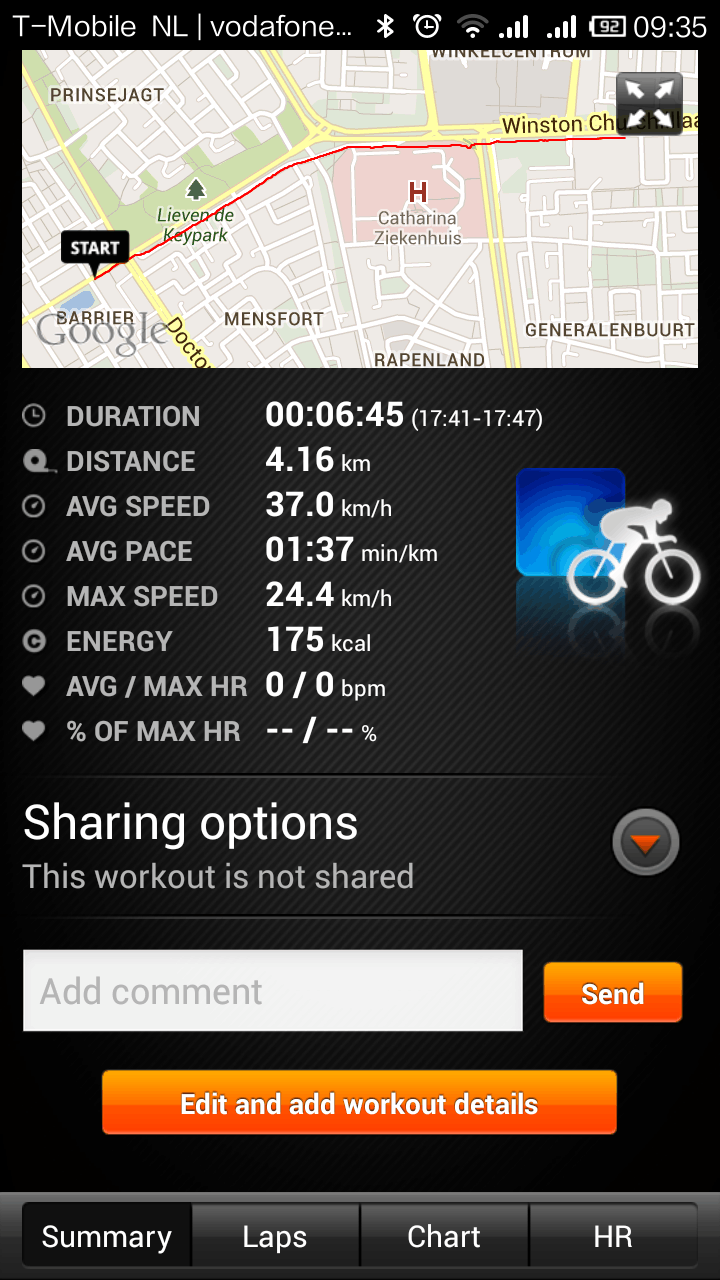
Task: Edit and add workout details
Action: coord(359,1103)
